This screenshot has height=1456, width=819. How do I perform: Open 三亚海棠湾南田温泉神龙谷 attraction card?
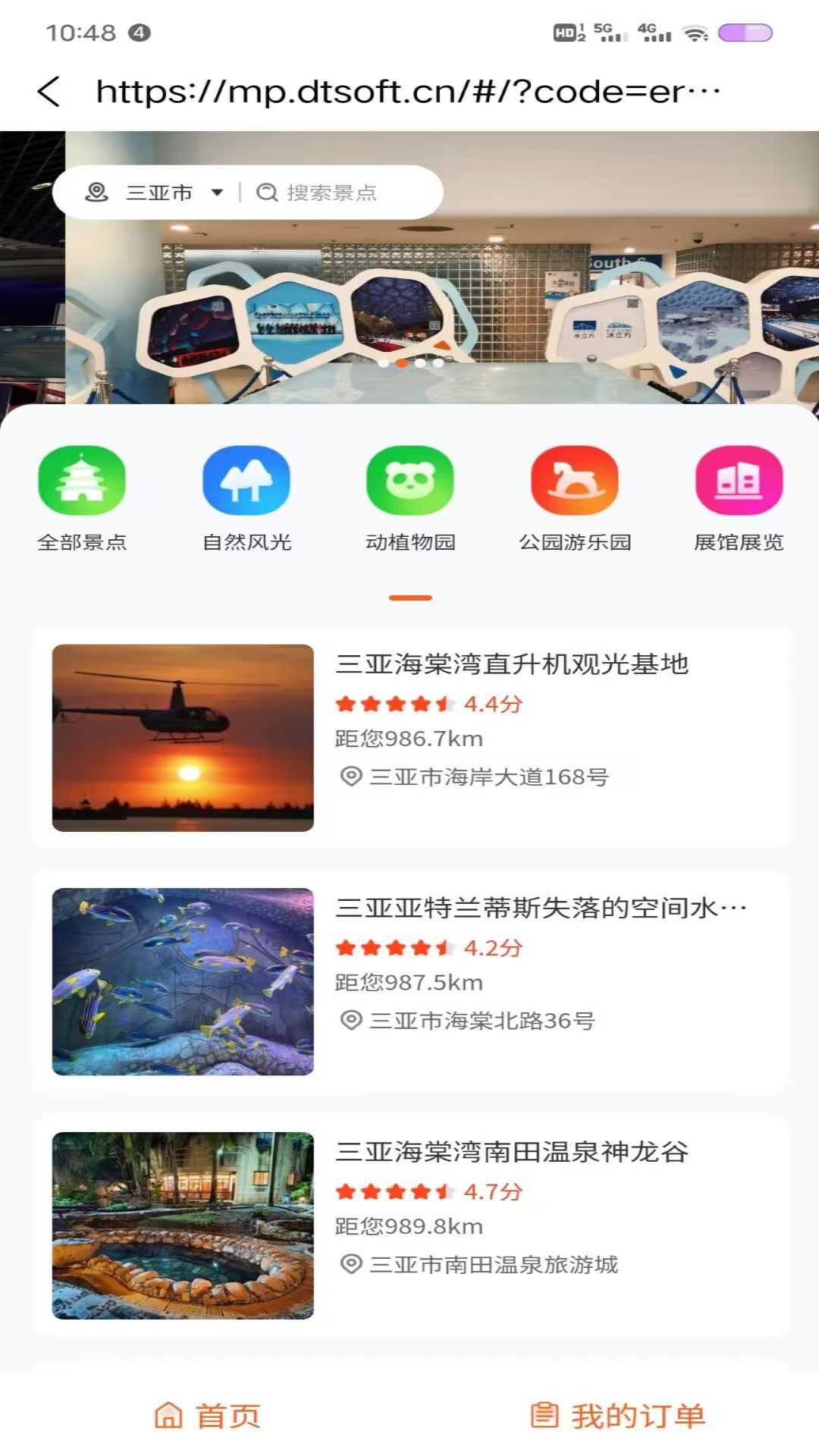click(410, 1225)
